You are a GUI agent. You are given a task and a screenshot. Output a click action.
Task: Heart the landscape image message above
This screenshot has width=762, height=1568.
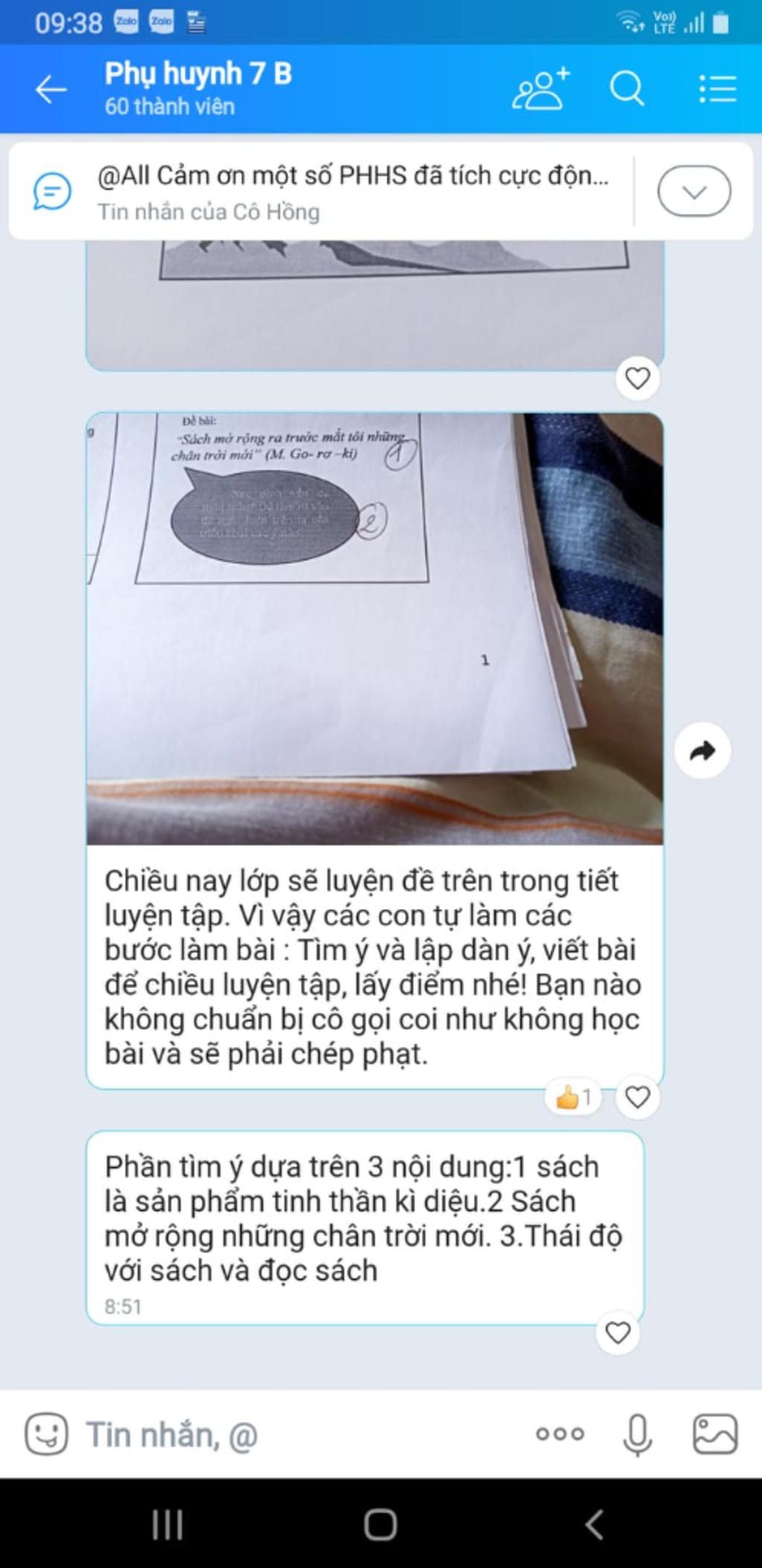[638, 378]
